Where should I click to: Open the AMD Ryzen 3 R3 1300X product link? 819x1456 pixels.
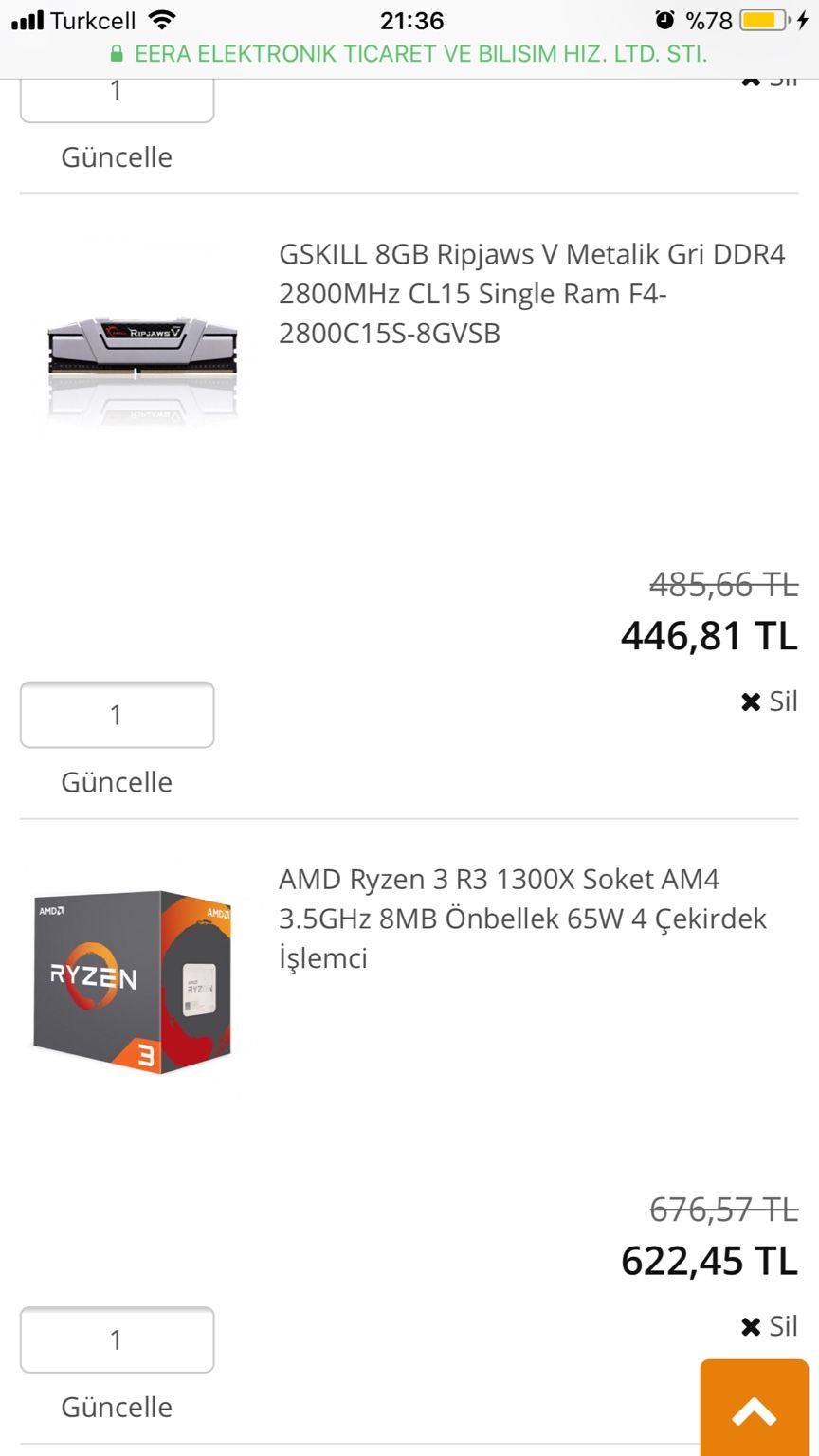[x=521, y=919]
